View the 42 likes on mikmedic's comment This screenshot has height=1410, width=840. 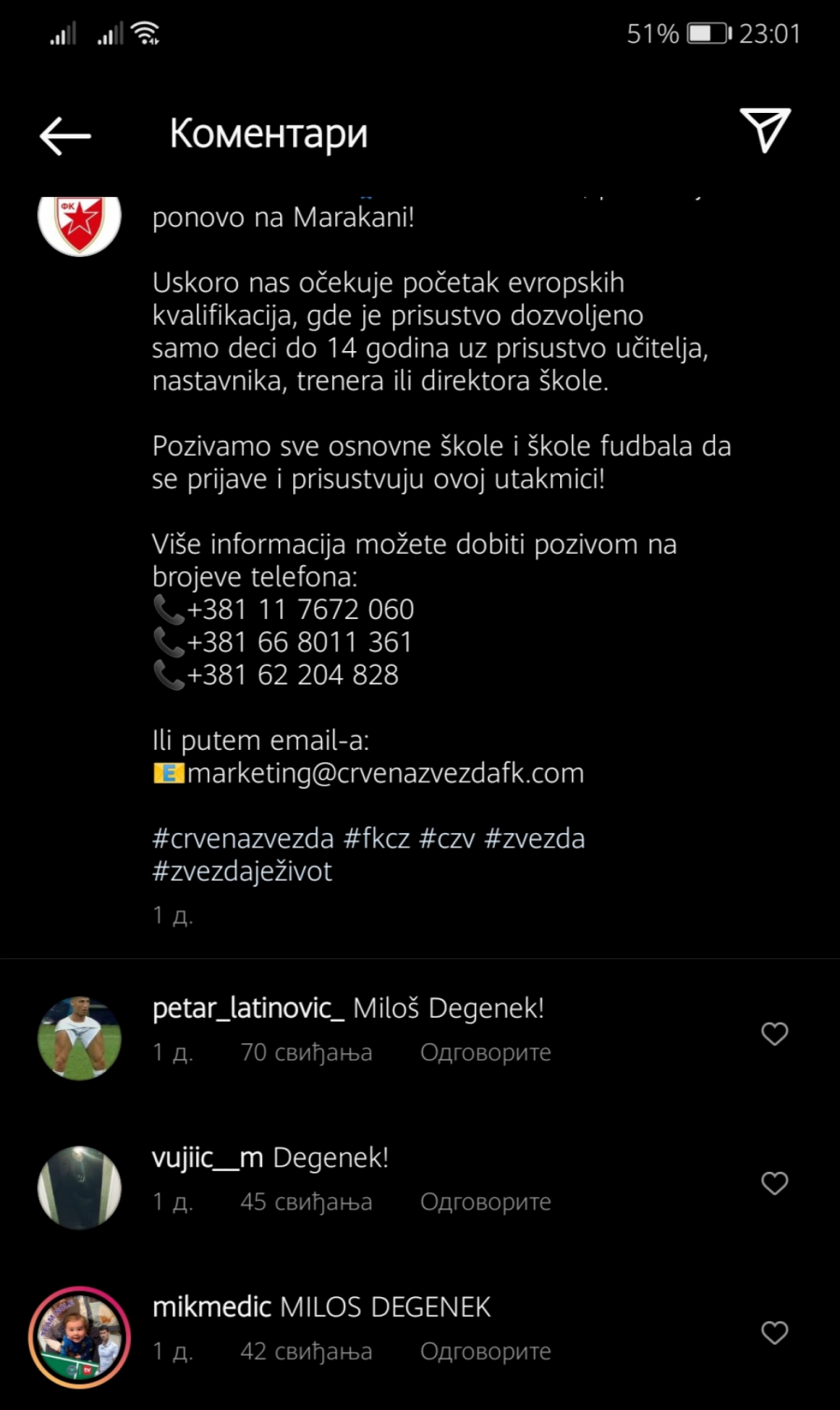[x=306, y=1351]
